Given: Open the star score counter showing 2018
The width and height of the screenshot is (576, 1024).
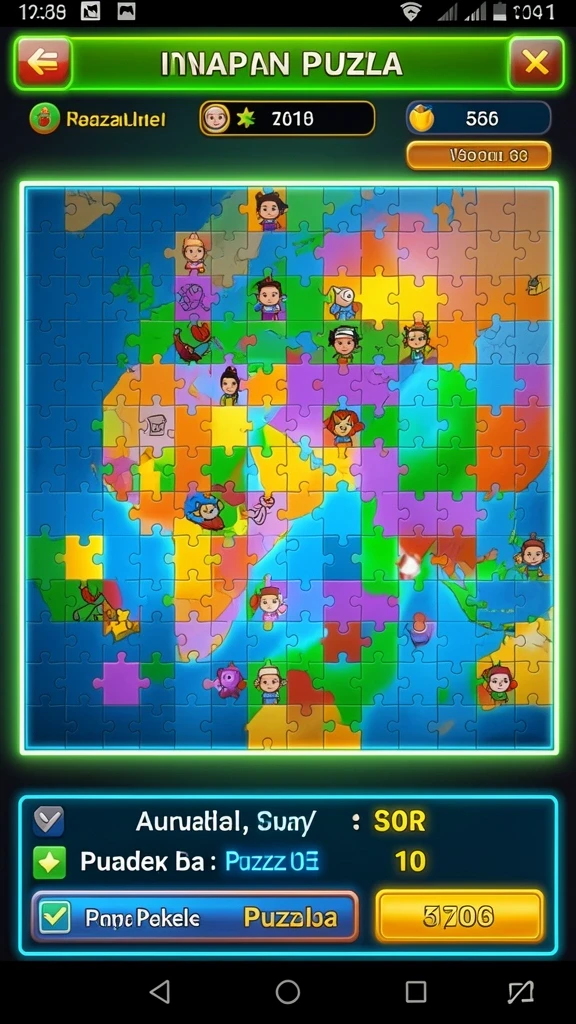Looking at the screenshot, I should 287,119.
